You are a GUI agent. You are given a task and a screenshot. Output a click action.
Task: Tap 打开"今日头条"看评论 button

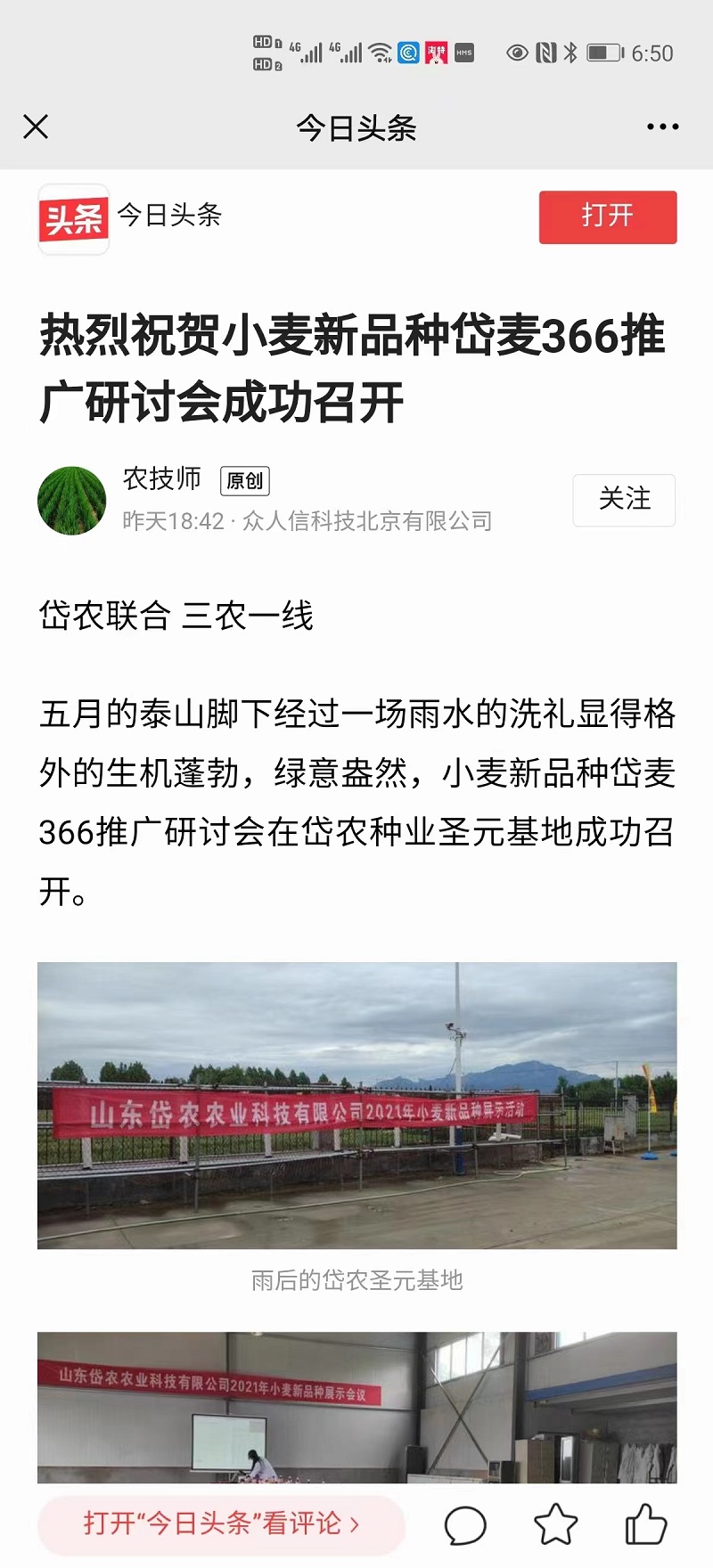[221, 1523]
